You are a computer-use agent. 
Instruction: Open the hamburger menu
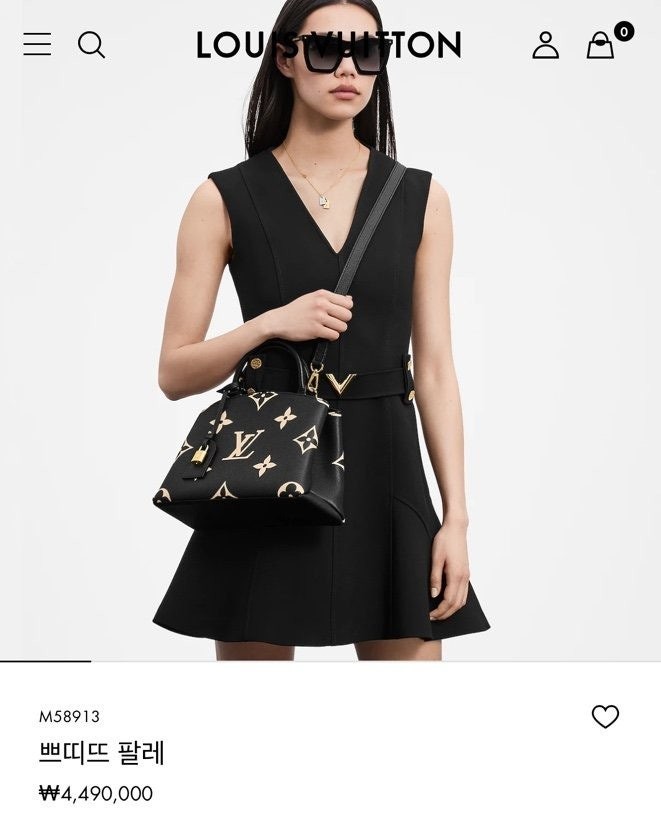tap(37, 45)
